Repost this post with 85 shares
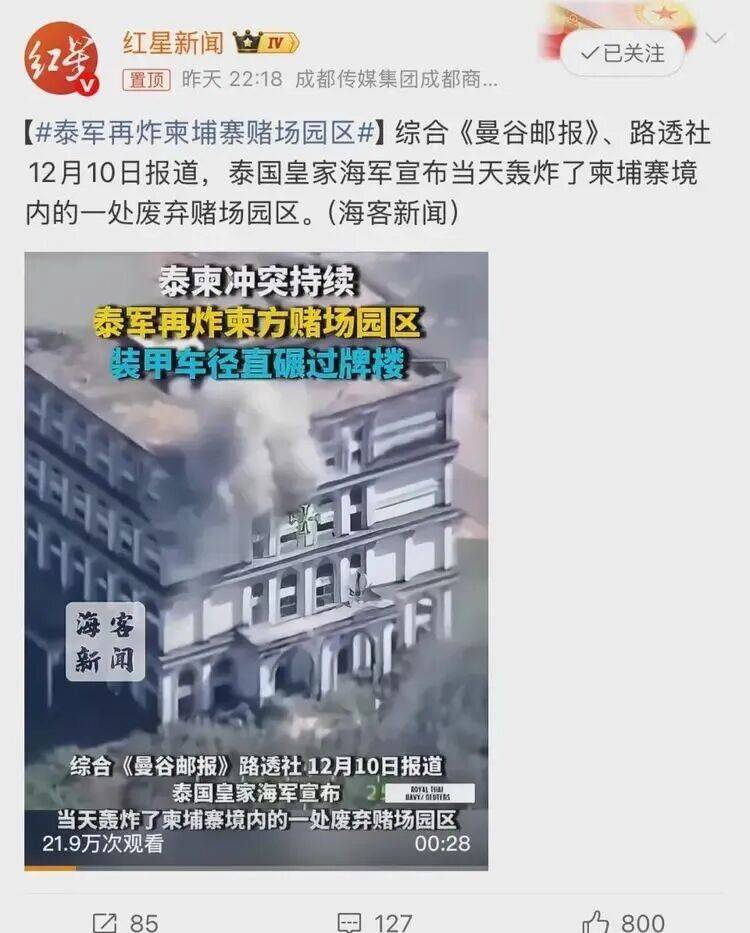 coord(124,921)
